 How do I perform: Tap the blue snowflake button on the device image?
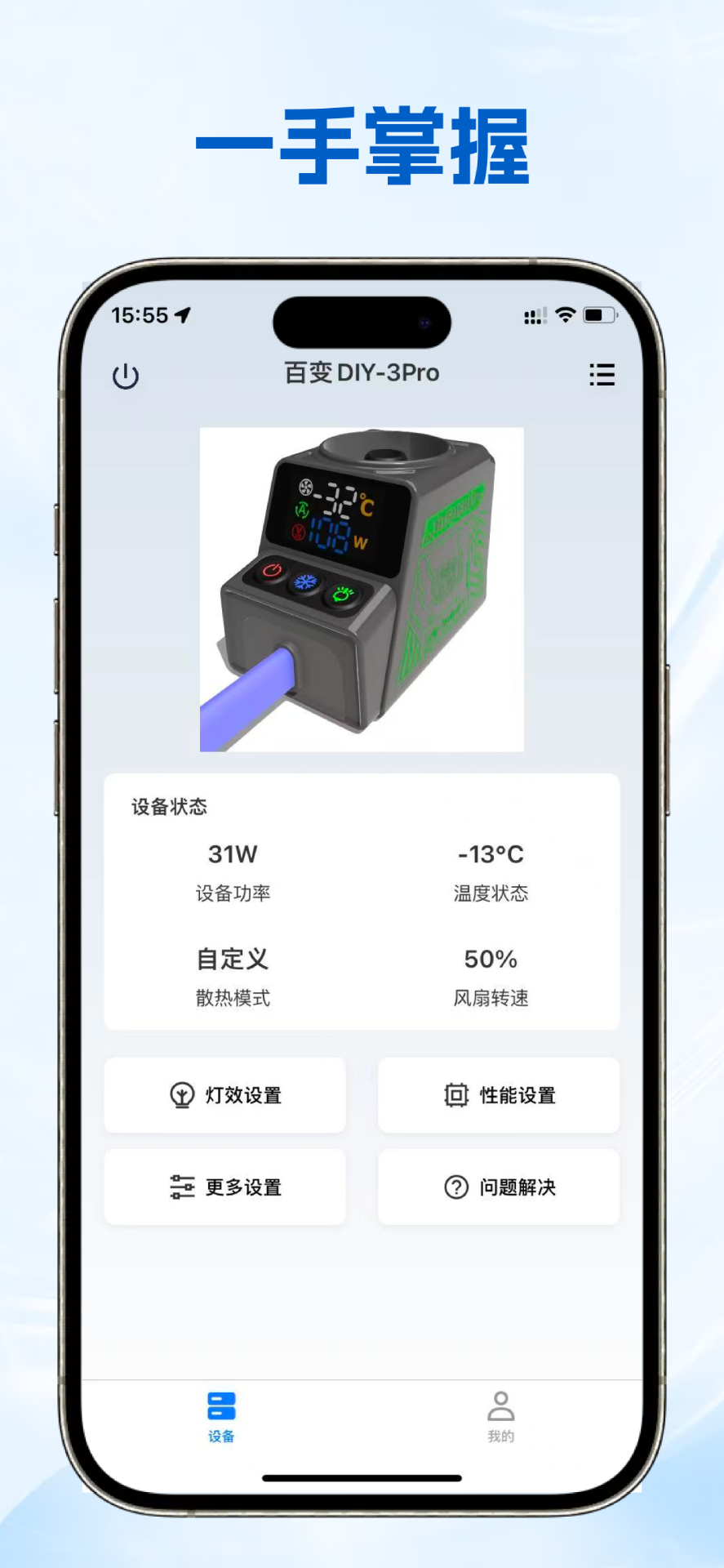tap(306, 581)
